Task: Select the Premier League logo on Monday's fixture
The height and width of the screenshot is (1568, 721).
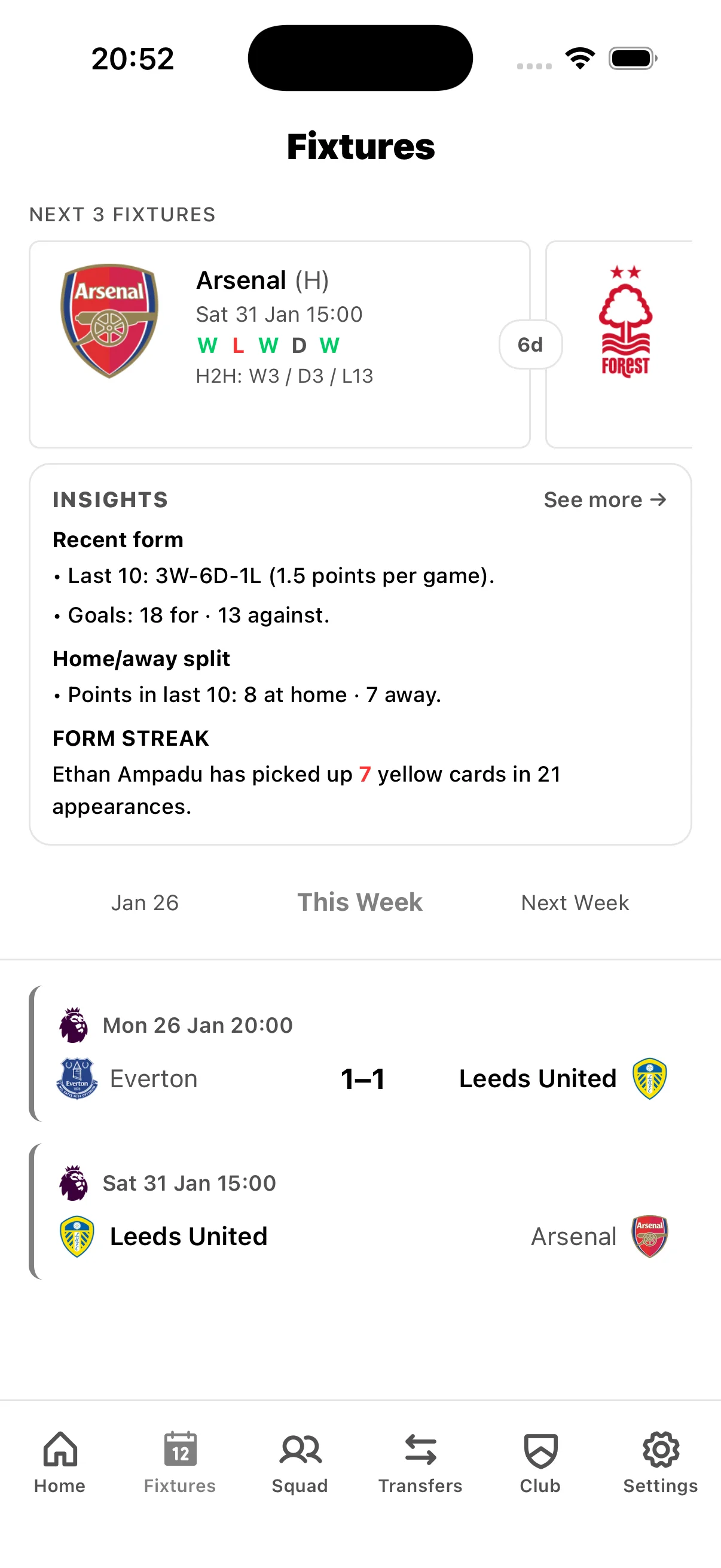Action: (73, 1025)
